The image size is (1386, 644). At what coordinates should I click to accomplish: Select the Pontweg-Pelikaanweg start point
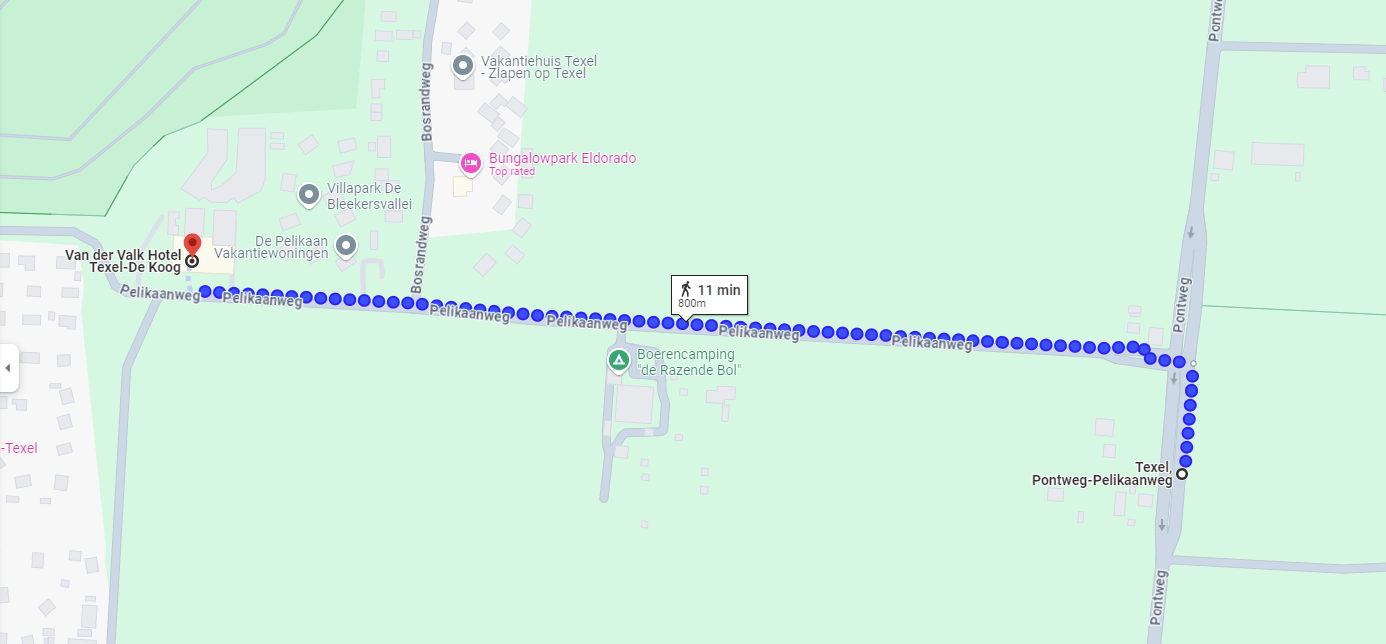[1182, 474]
